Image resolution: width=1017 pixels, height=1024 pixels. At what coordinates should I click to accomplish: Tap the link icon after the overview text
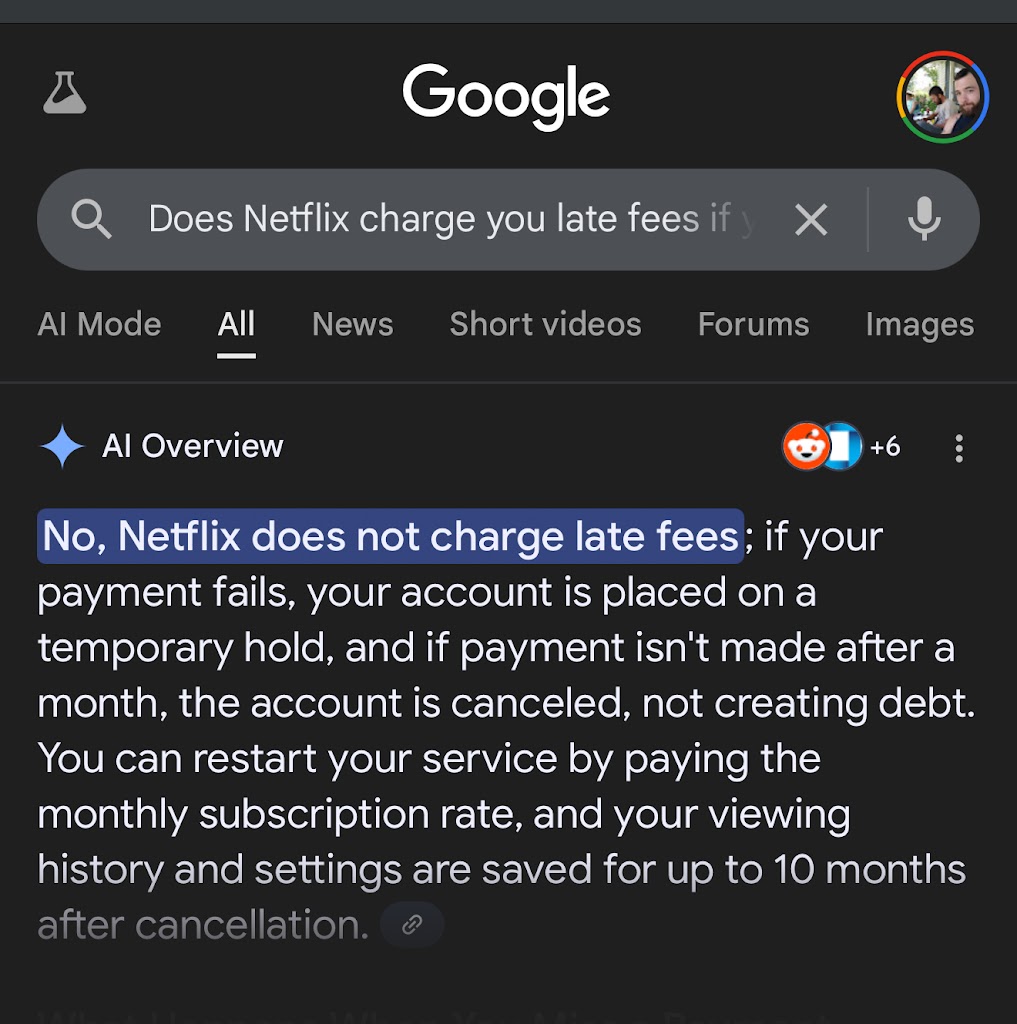coord(412,925)
